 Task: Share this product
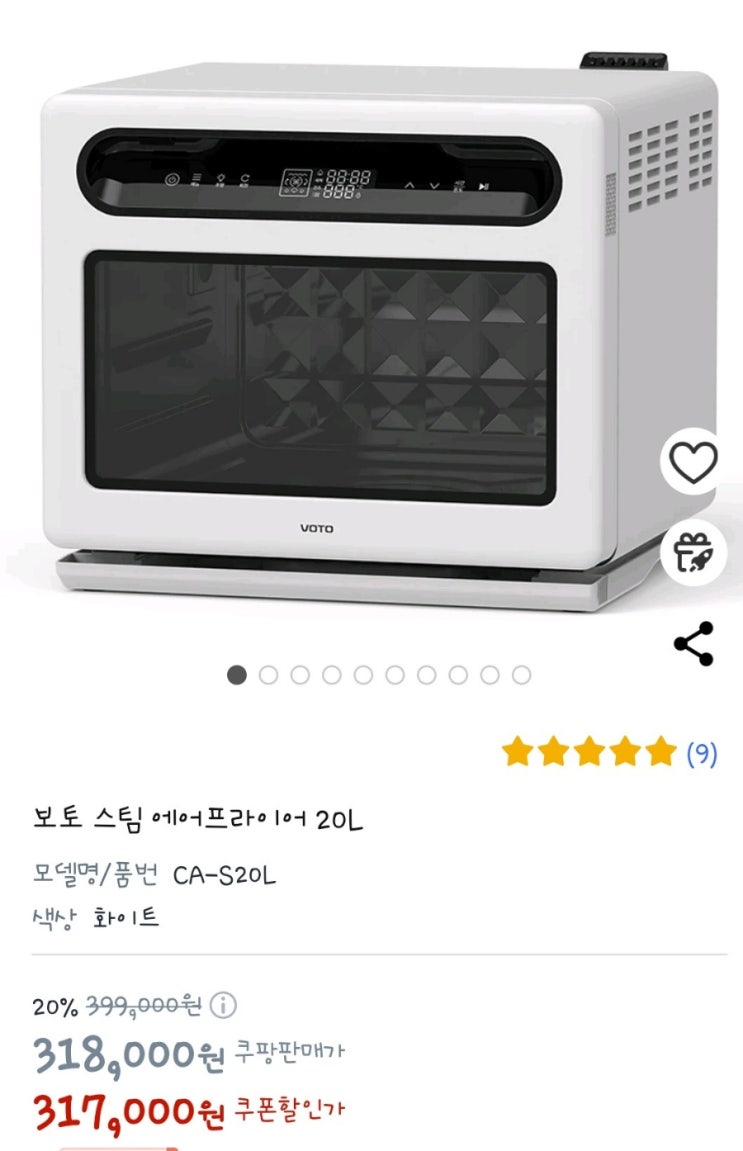click(x=693, y=644)
